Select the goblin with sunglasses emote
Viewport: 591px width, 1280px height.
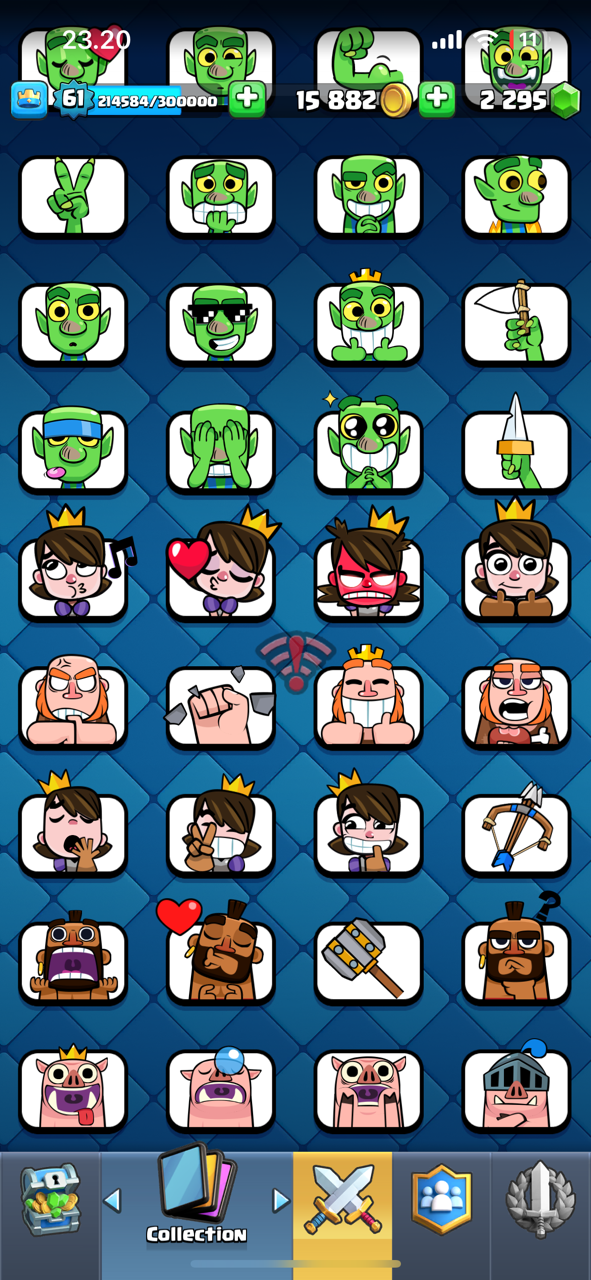pyautogui.click(x=221, y=324)
